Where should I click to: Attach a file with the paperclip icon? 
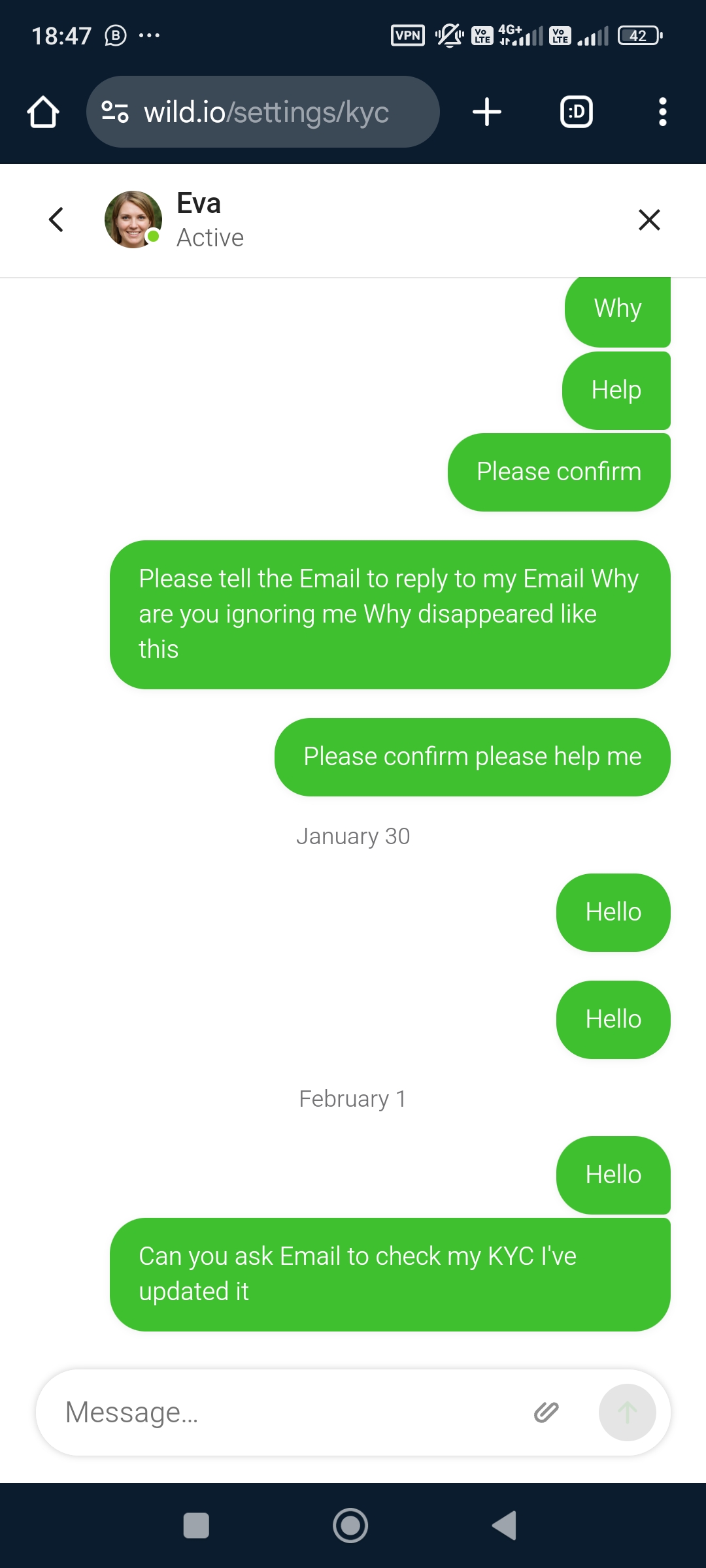pos(546,1413)
